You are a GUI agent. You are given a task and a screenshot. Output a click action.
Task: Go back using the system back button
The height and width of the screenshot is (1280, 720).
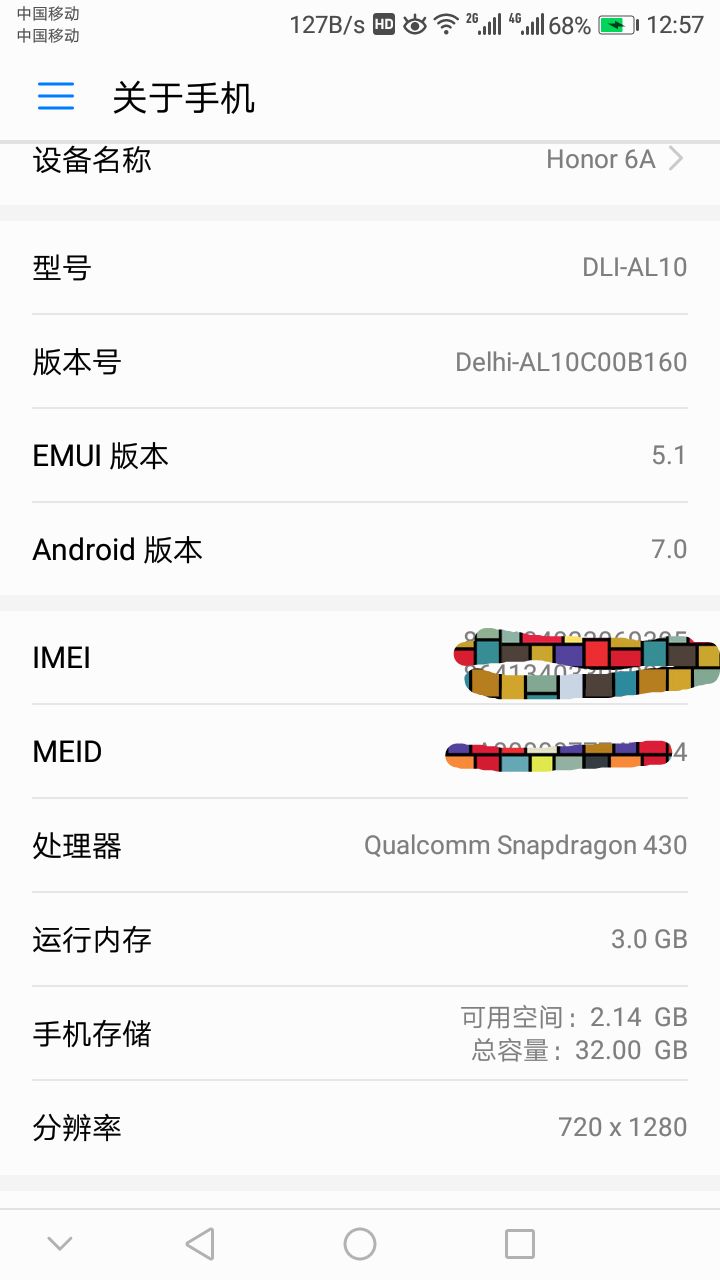point(200,1244)
